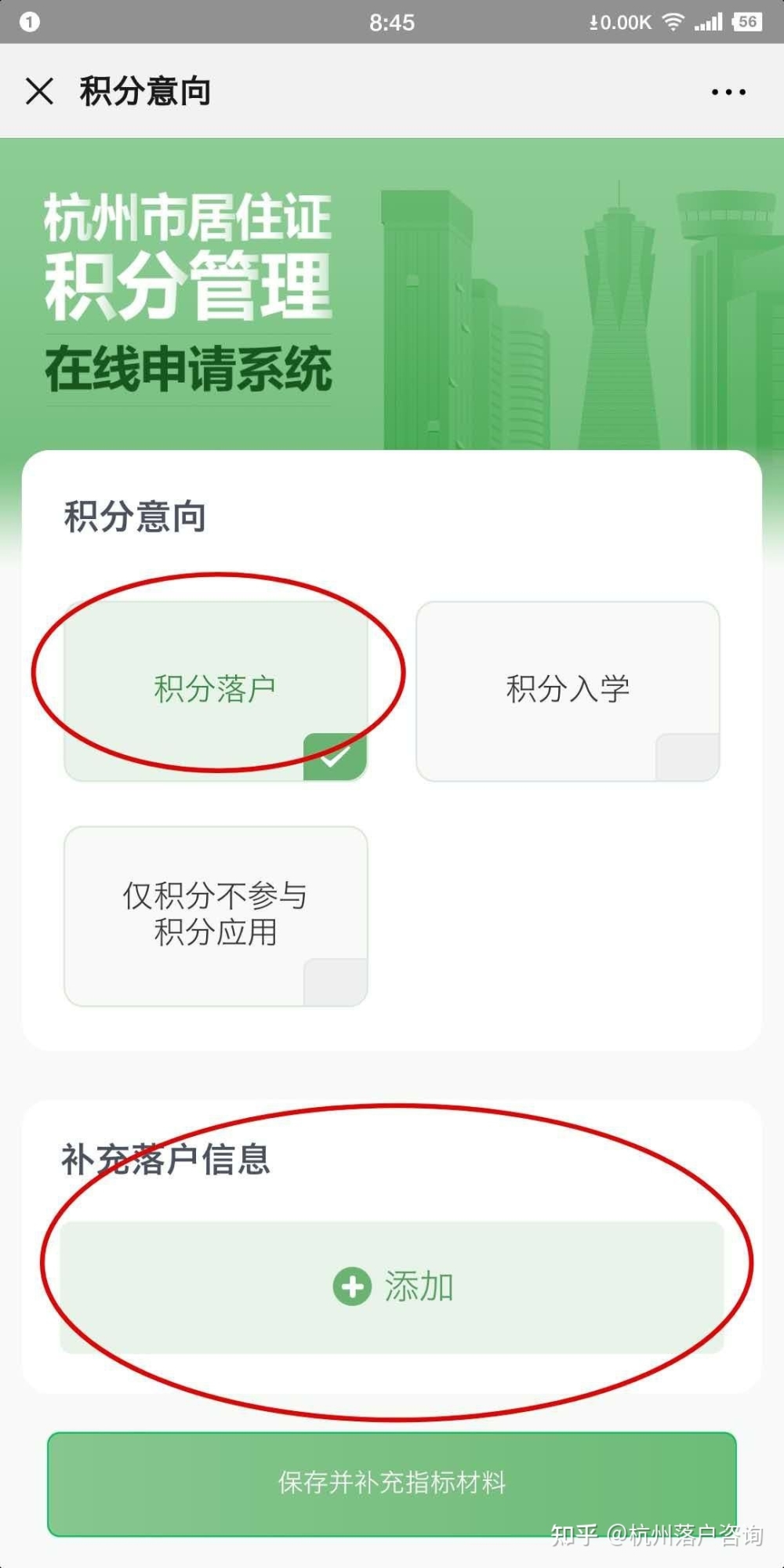Close the 积分意向 page
The image size is (784, 1568).
pyautogui.click(x=39, y=91)
